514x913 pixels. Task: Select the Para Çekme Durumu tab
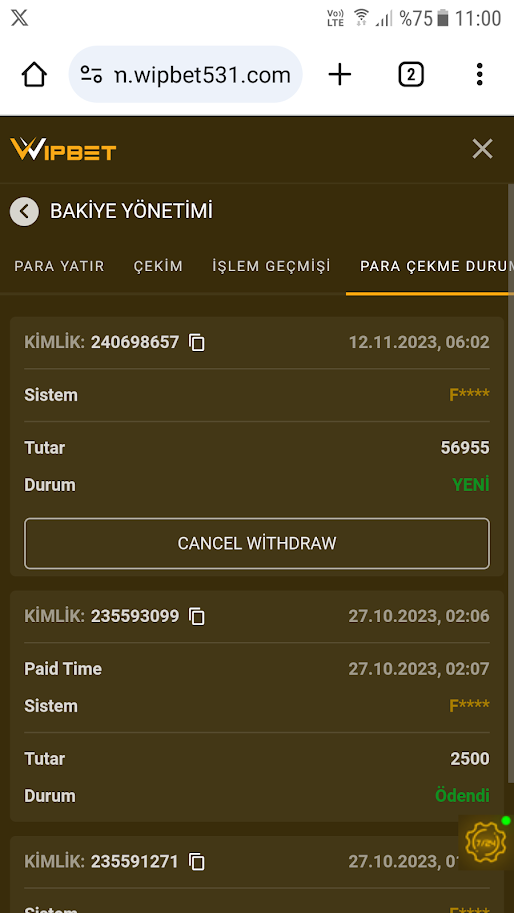click(430, 267)
